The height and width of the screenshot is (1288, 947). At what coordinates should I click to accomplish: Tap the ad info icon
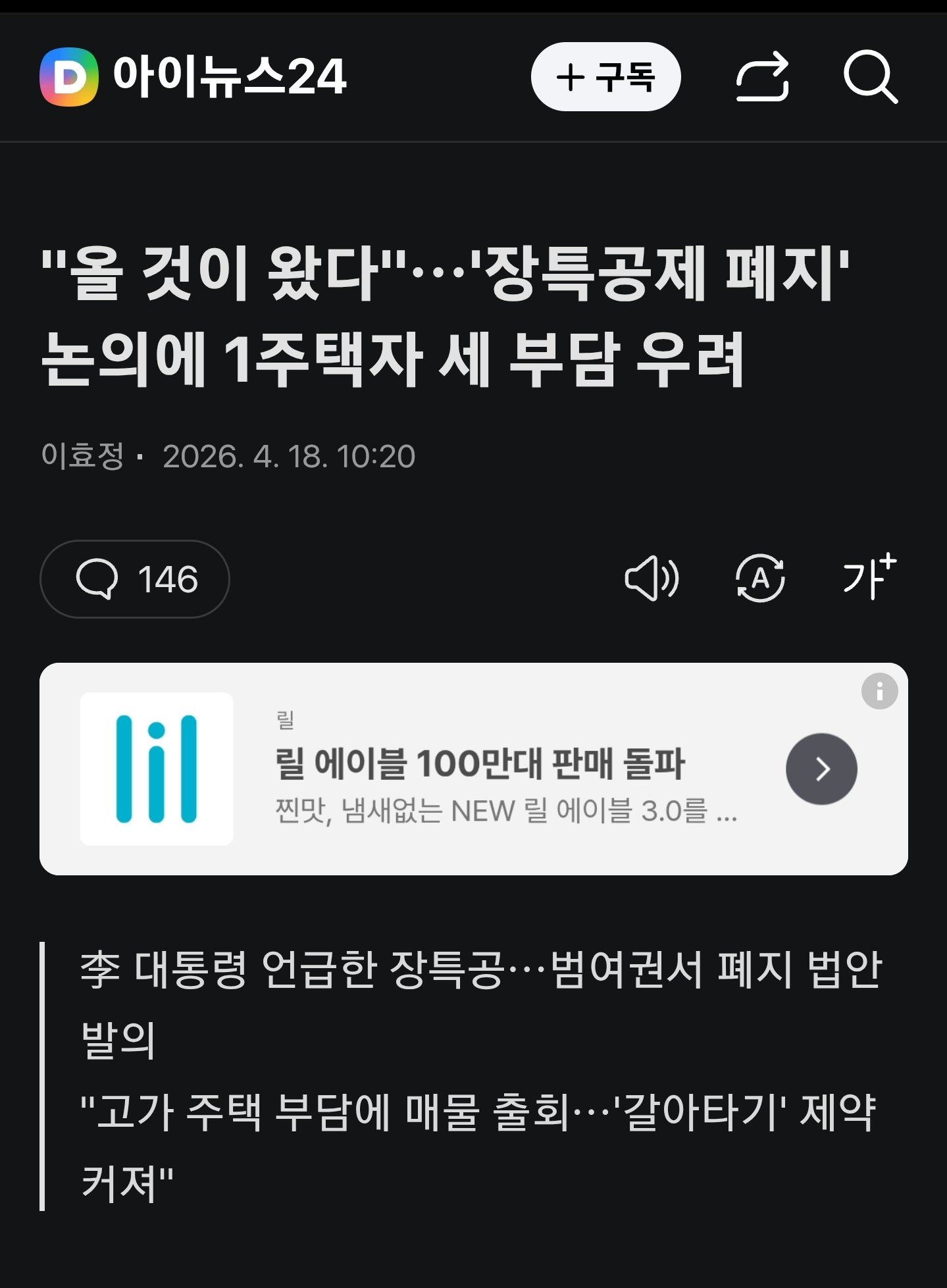(x=879, y=691)
